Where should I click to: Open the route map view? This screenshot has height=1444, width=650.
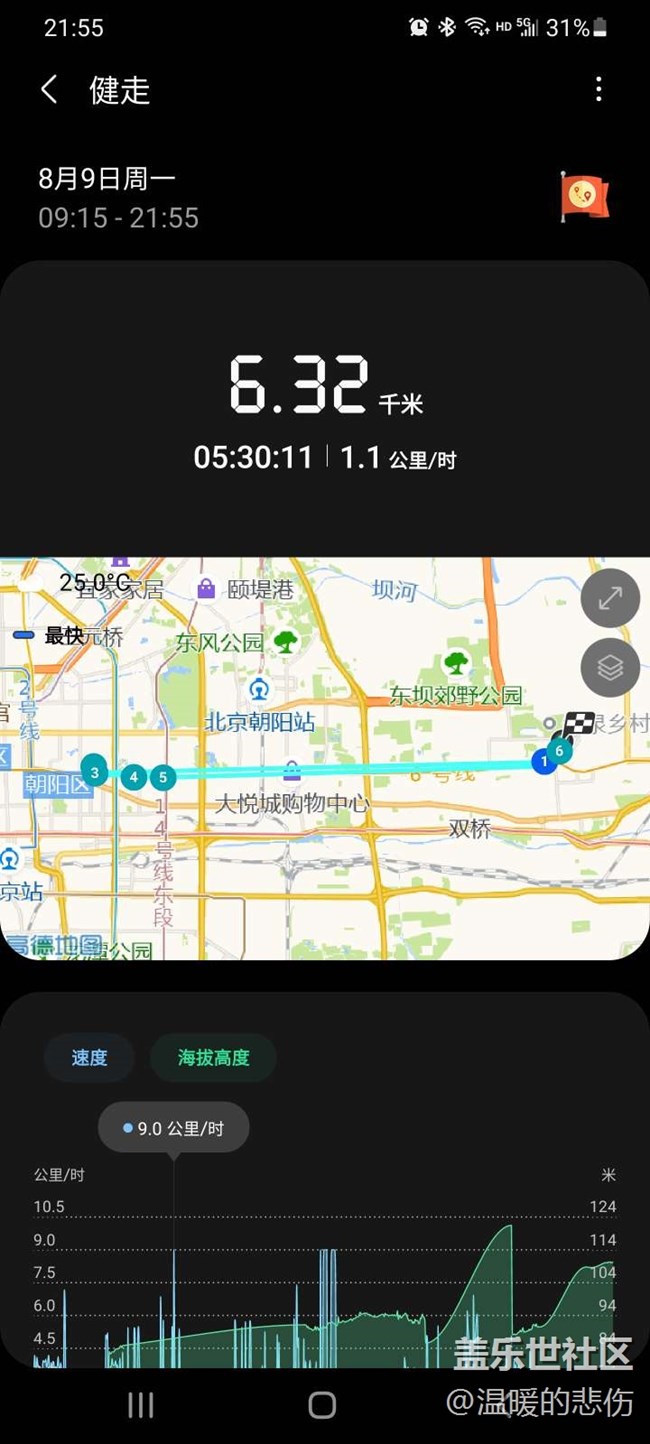point(300,780)
